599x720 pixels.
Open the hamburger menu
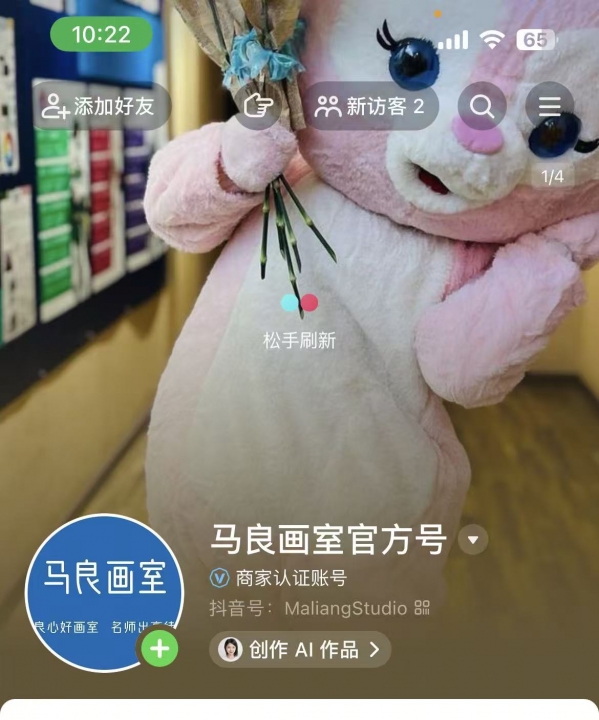point(549,106)
